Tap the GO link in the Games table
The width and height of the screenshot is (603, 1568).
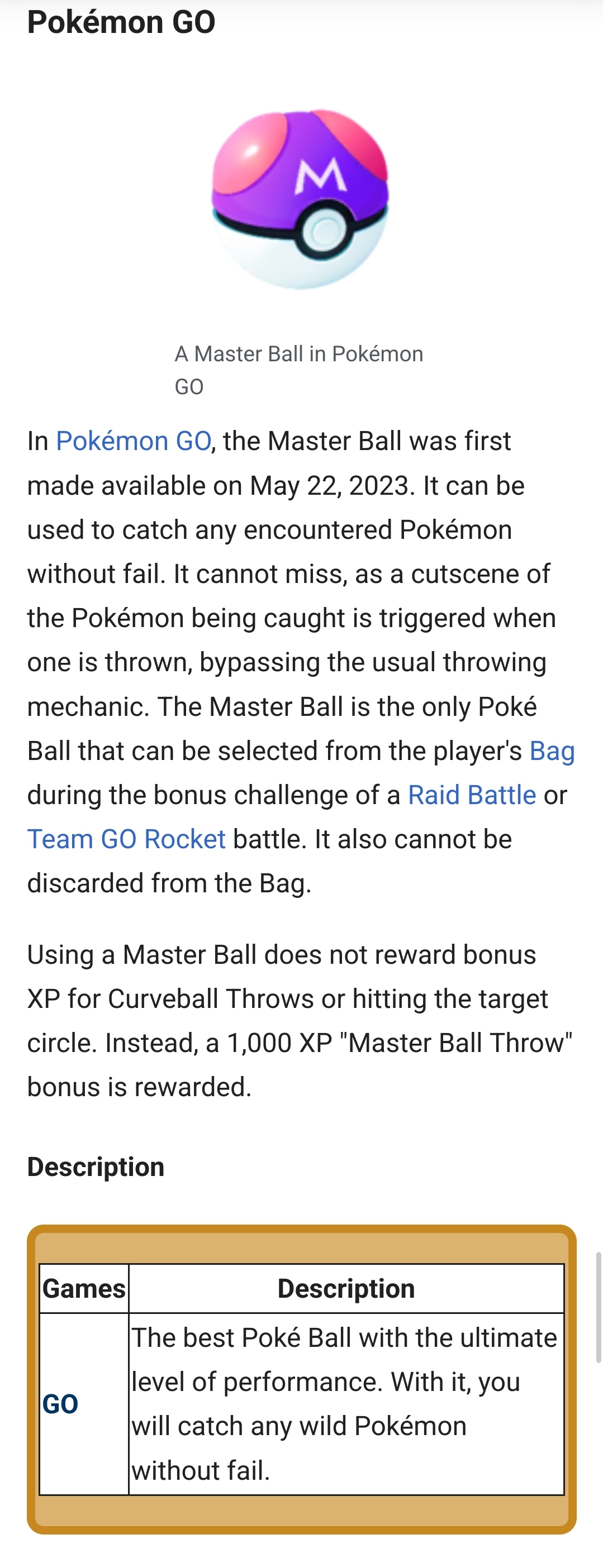60,1404
